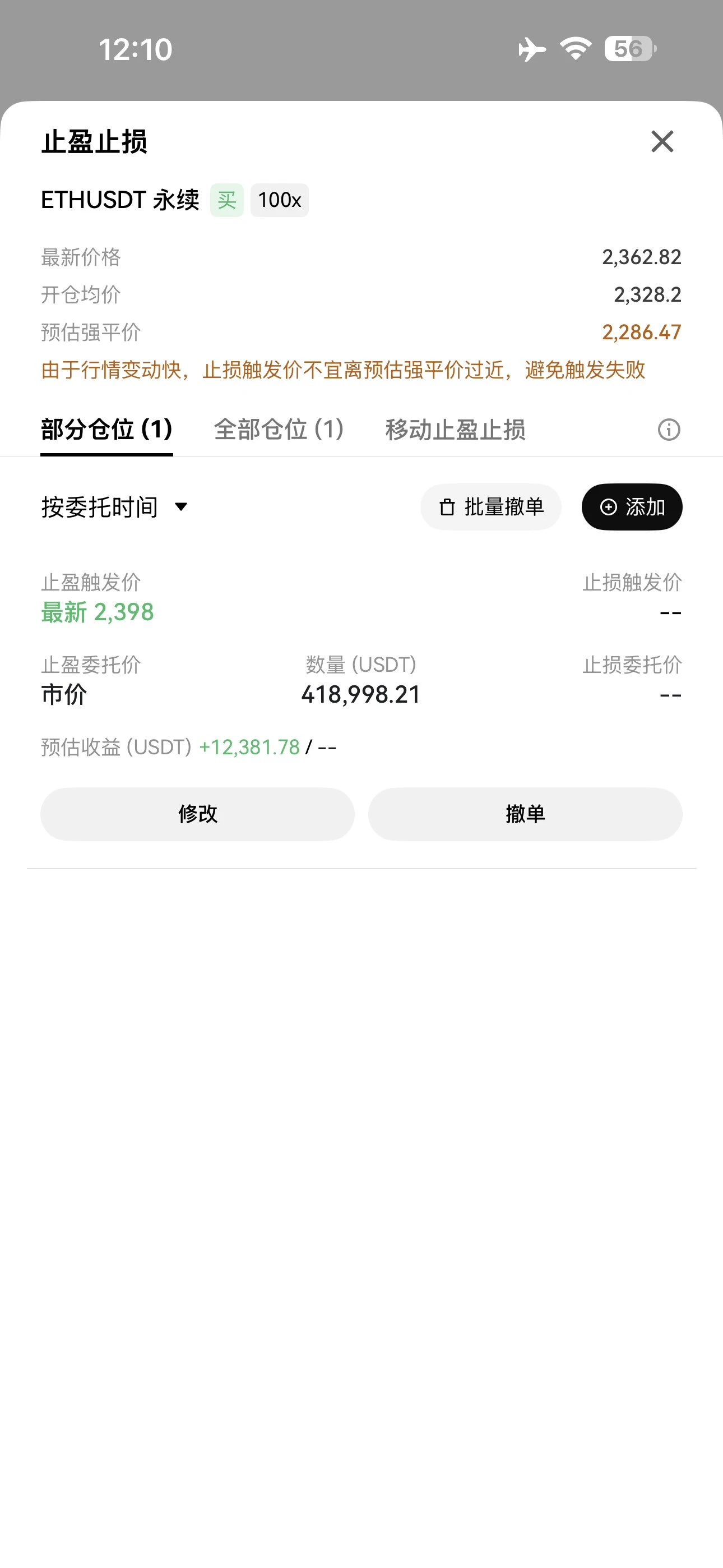This screenshot has width=723, height=1568.
Task: Switch to the 全部仓位 (1) tab
Action: click(279, 430)
